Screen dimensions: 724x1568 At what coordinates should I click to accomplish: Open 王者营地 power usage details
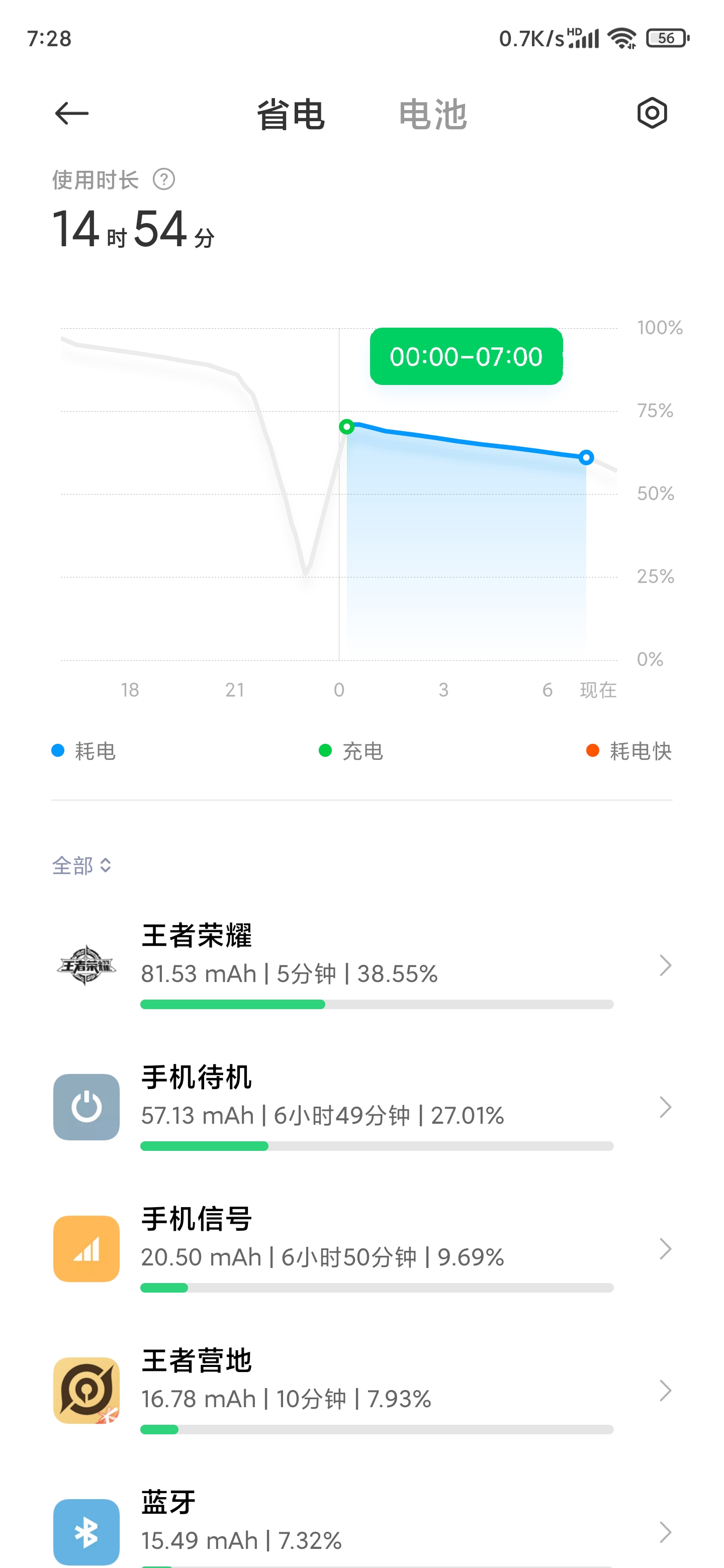click(361, 1390)
